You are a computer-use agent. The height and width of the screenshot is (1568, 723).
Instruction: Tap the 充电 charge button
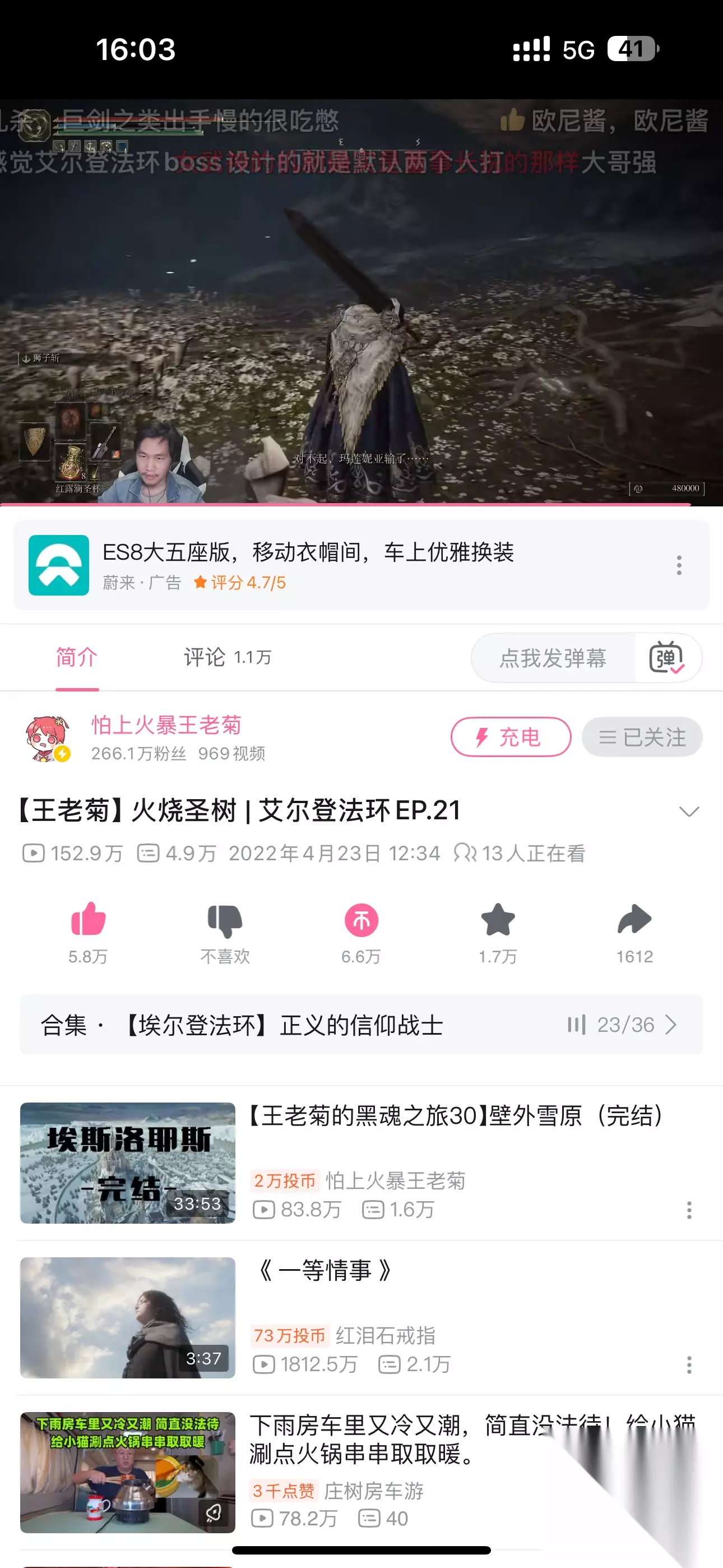tap(511, 737)
